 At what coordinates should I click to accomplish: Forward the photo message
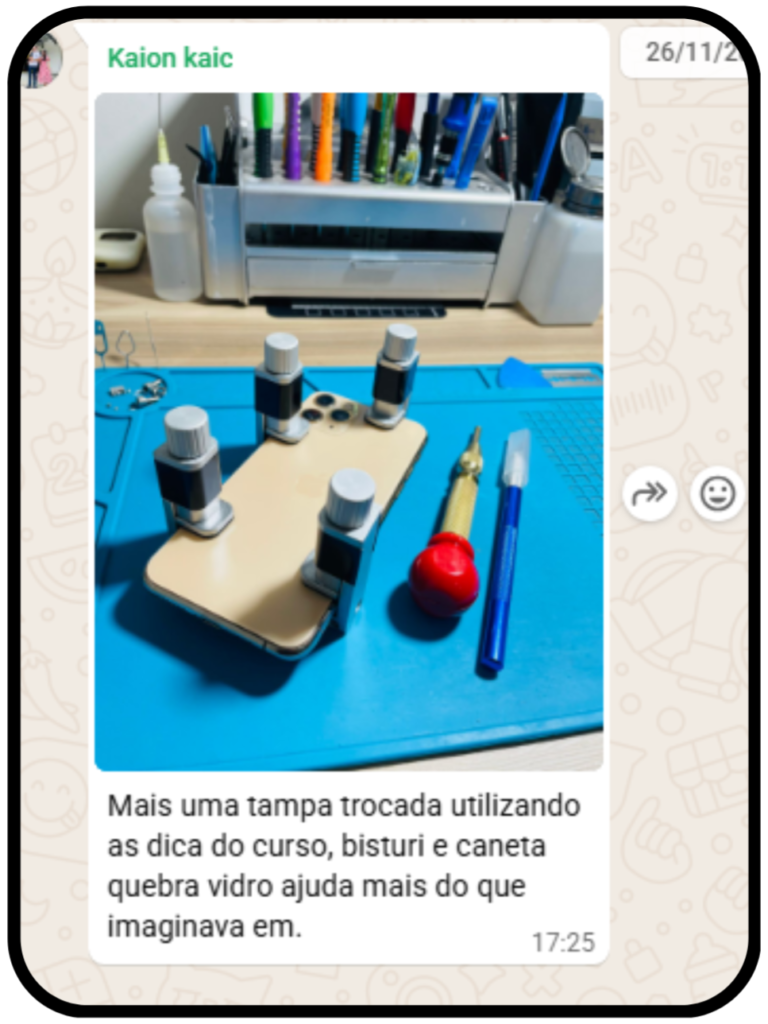point(650,494)
